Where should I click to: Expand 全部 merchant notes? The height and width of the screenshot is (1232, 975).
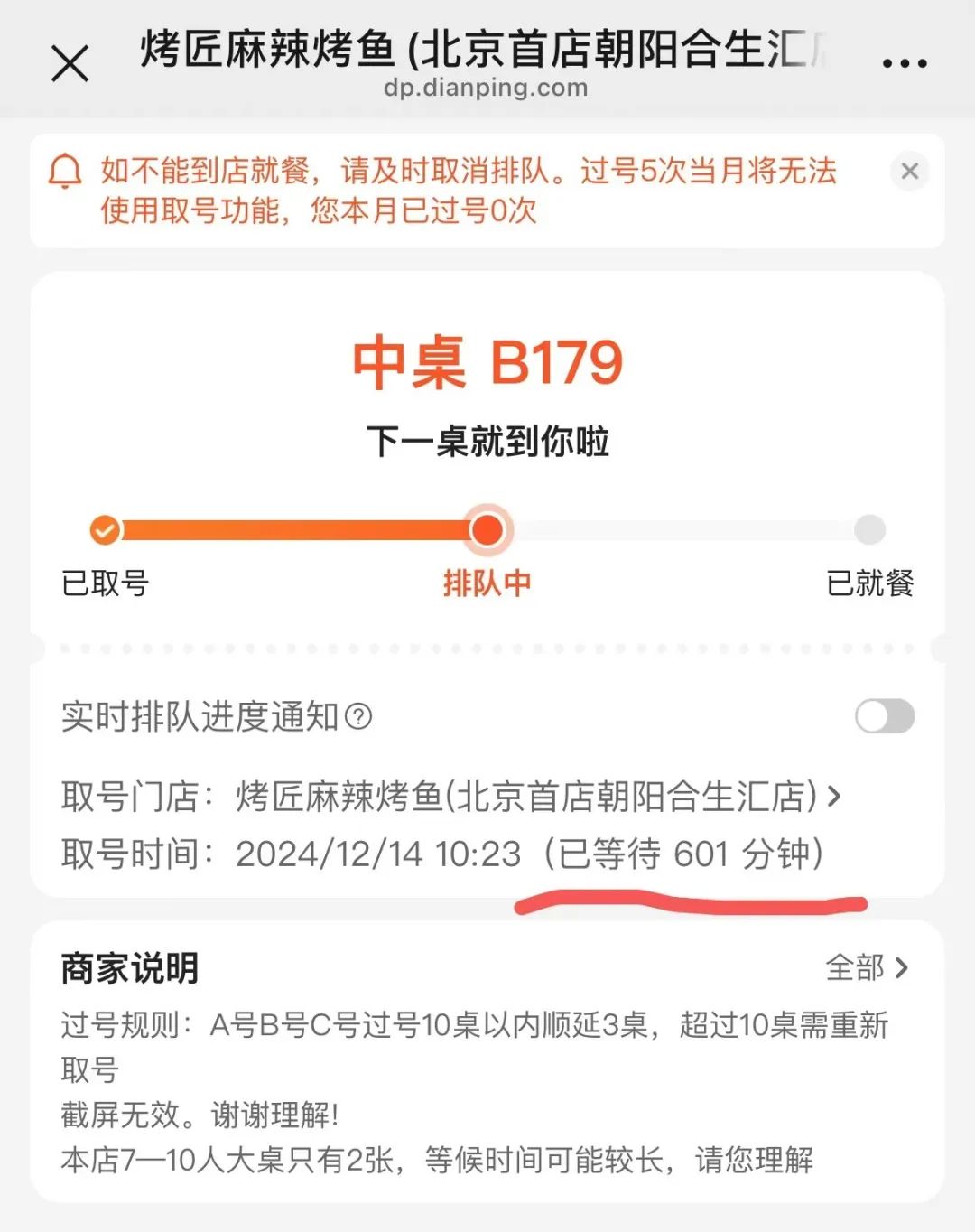[x=867, y=968]
